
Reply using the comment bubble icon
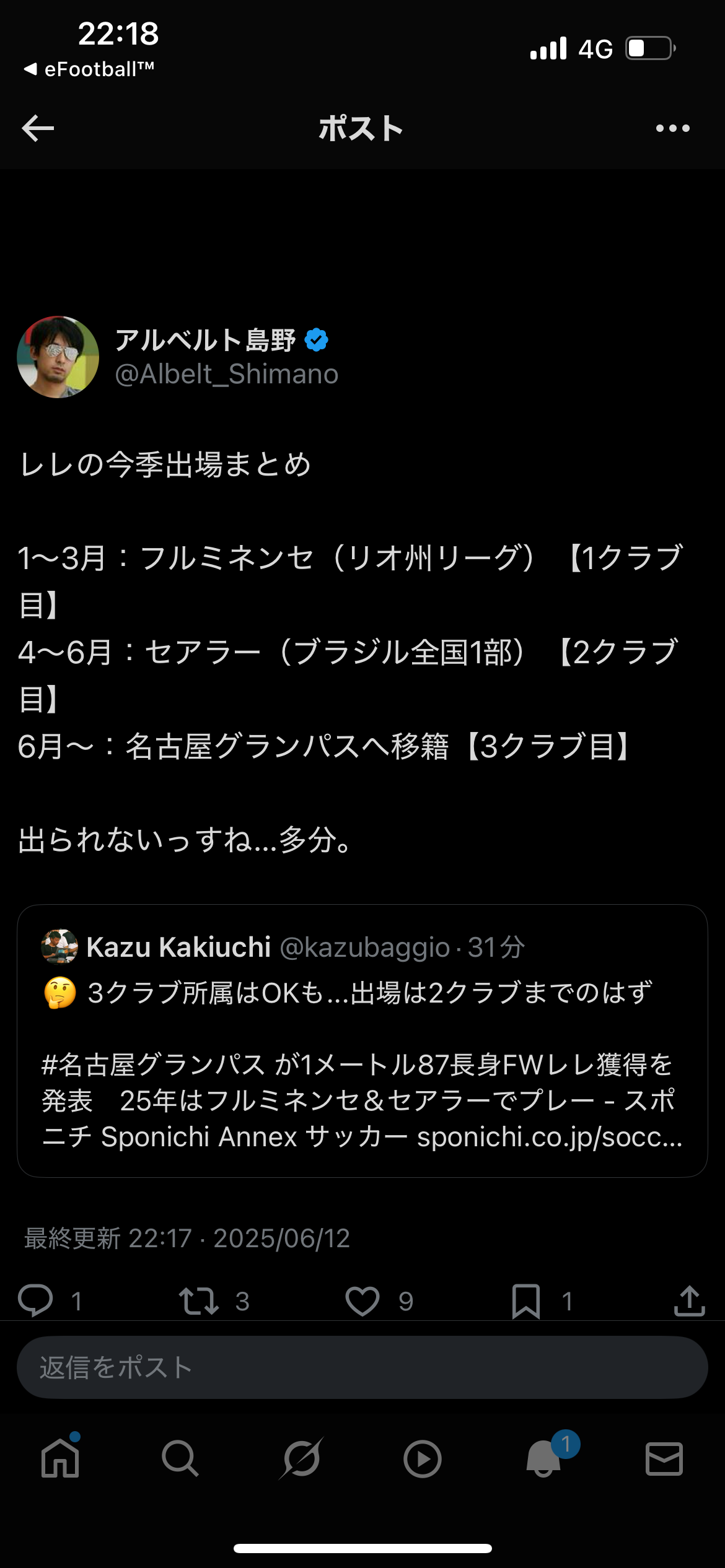pyautogui.click(x=36, y=1300)
